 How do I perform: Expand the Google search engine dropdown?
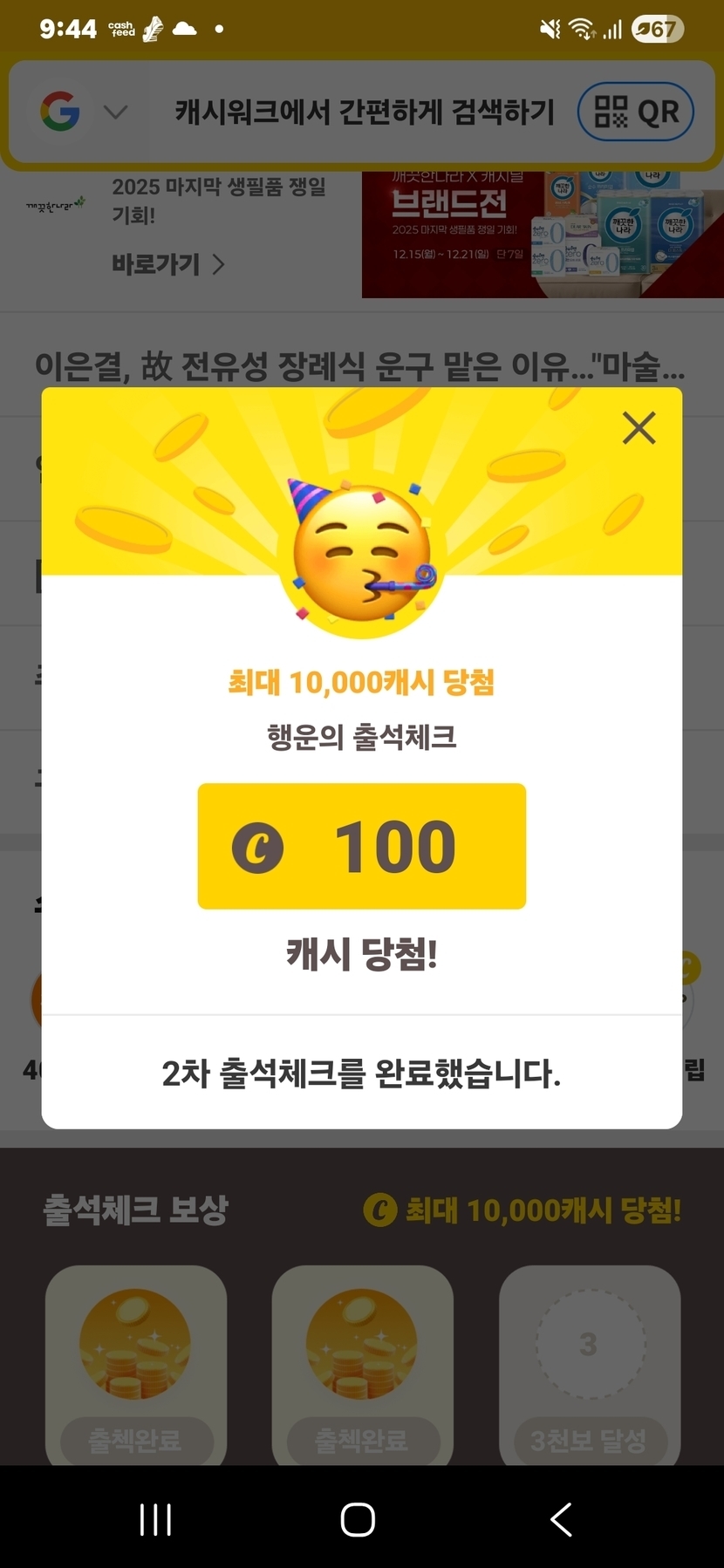(x=115, y=112)
